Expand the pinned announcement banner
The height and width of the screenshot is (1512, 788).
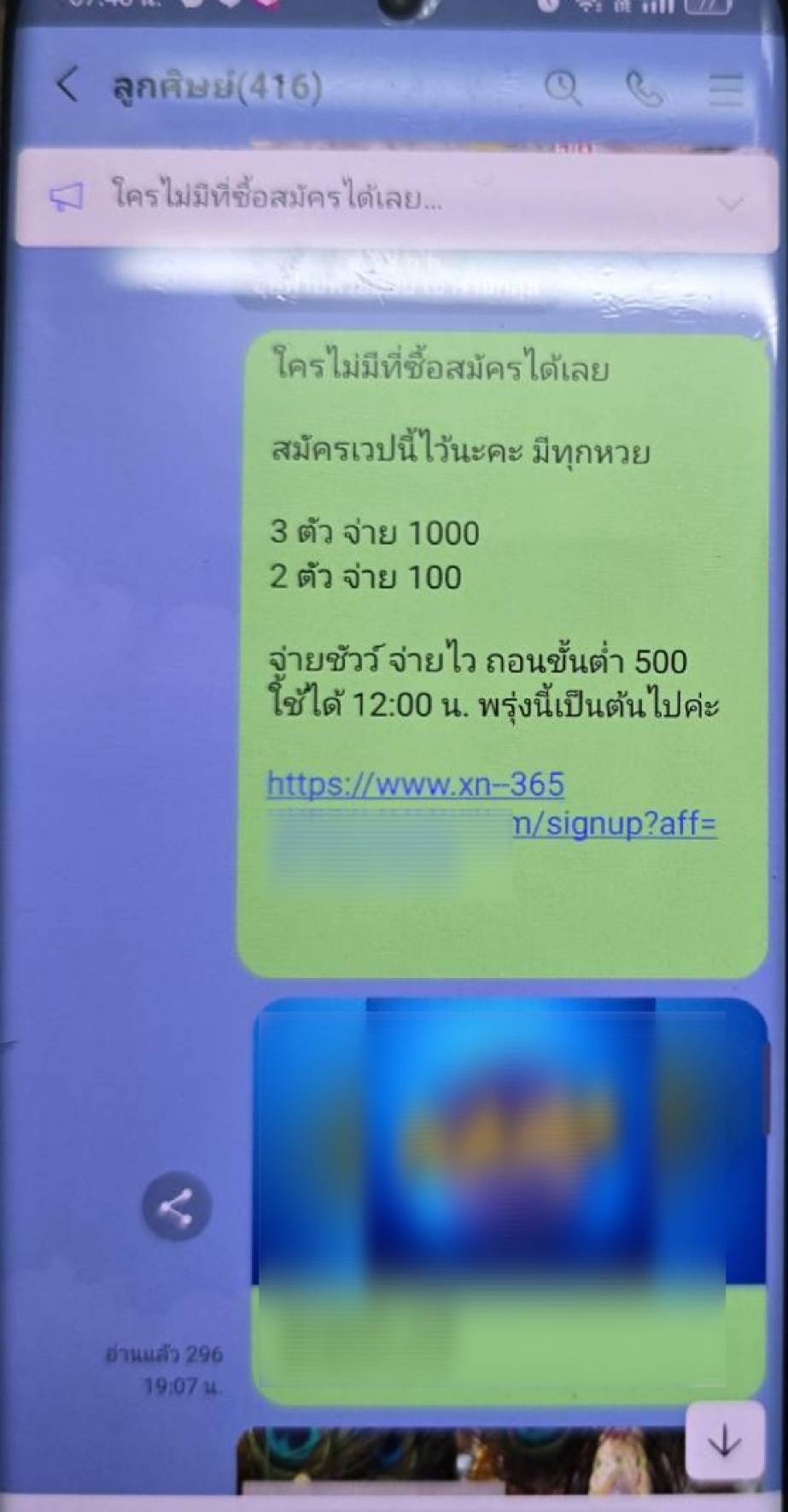[731, 203]
